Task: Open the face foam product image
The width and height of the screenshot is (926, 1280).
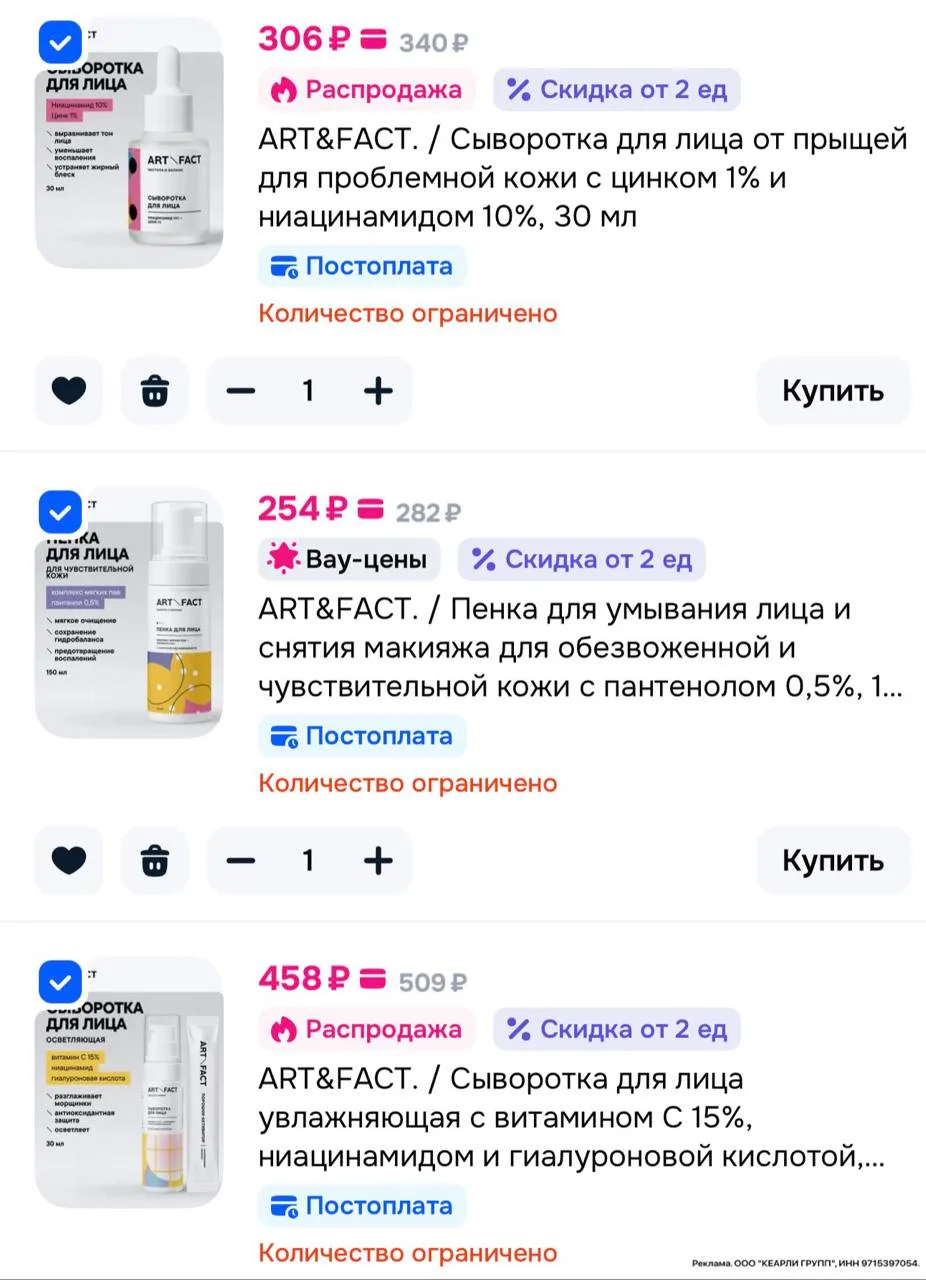Action: [130, 612]
